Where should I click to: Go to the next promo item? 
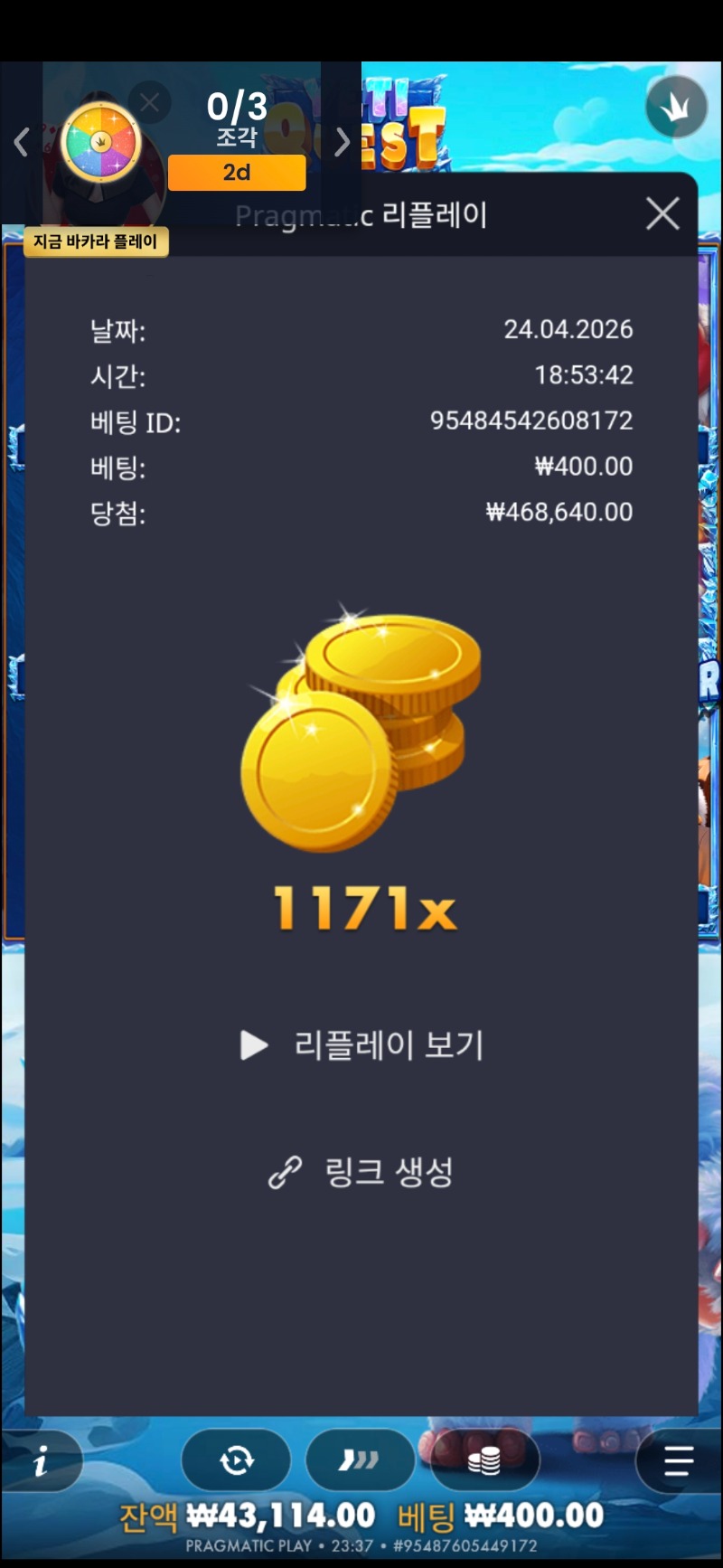coord(342,142)
